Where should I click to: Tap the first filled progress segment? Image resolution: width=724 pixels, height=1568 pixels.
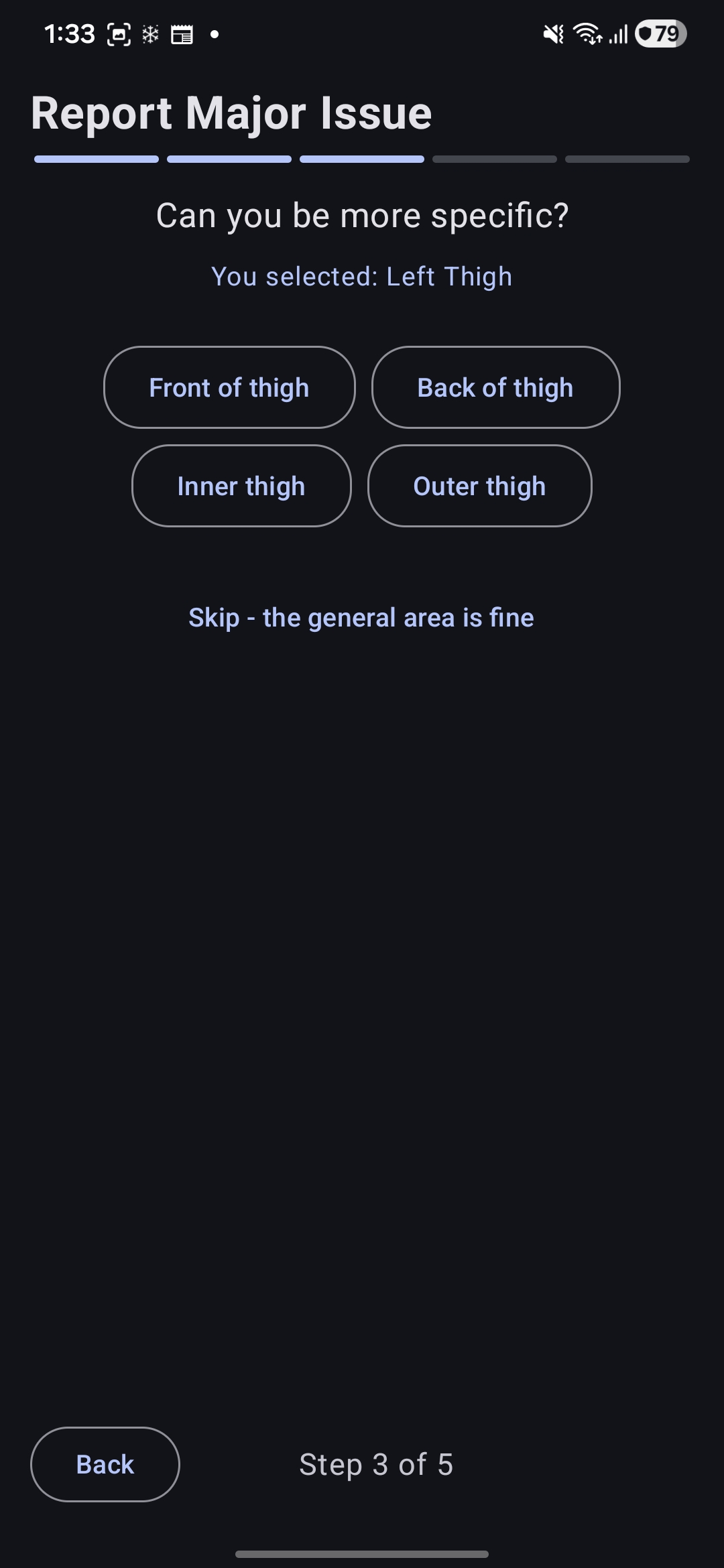point(96,159)
